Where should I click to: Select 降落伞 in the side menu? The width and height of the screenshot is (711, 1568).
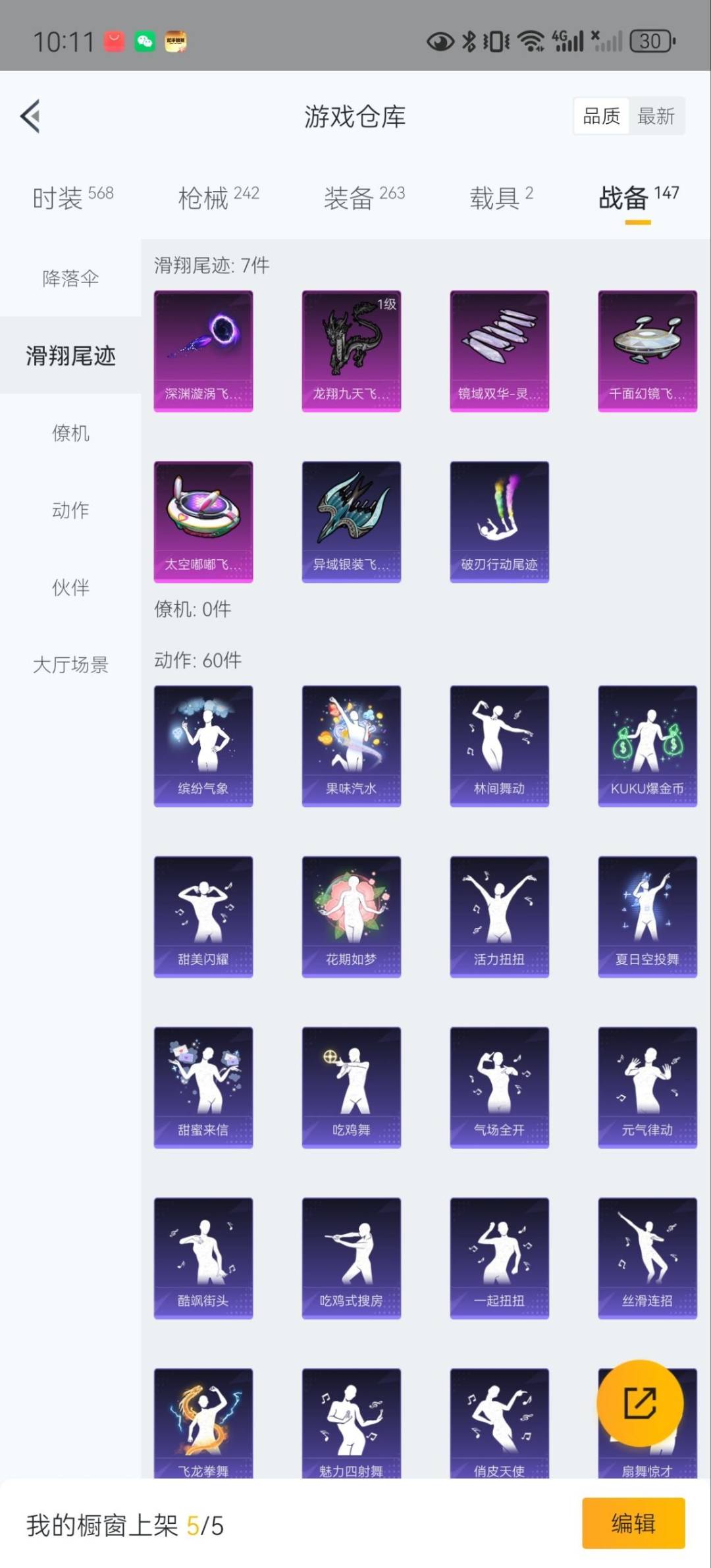point(70,279)
